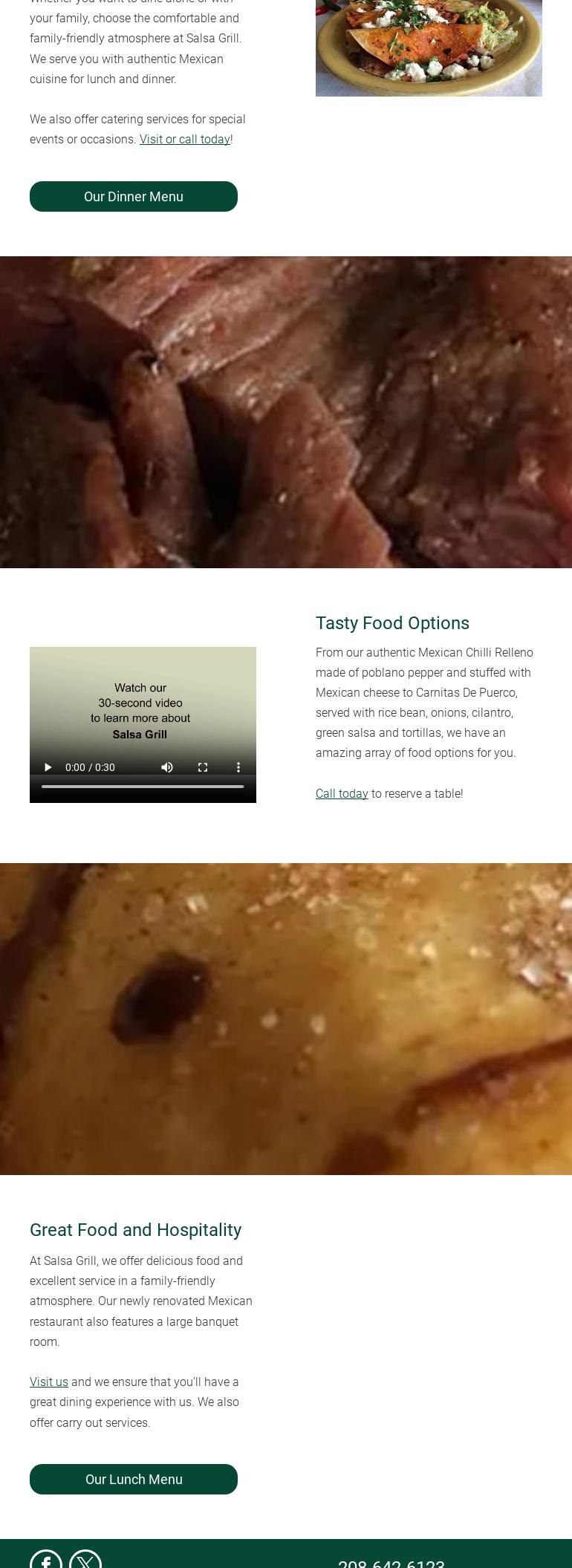Enter fullscreen mode on the video player

(x=202, y=767)
